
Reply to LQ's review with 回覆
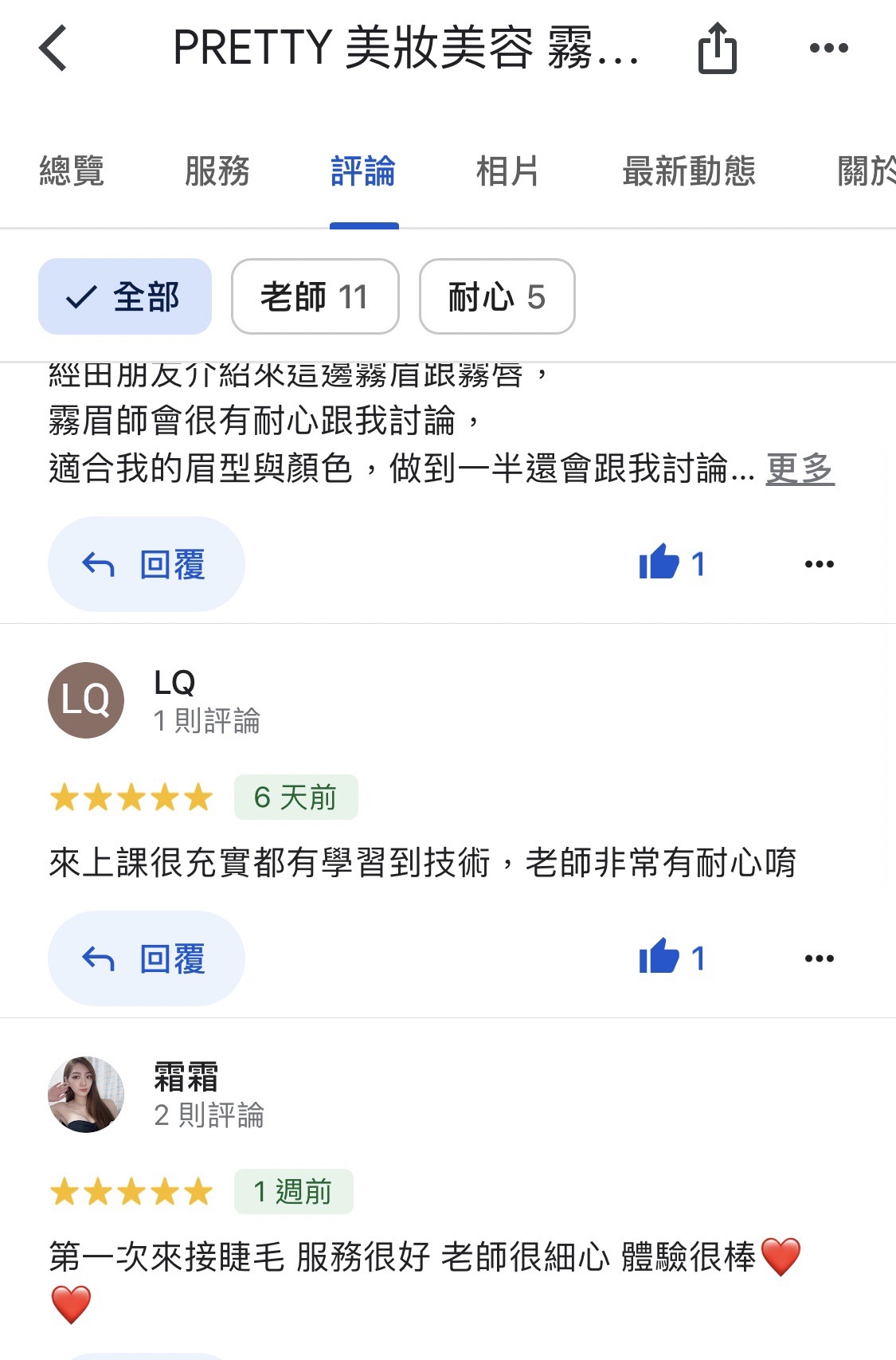pos(146,958)
